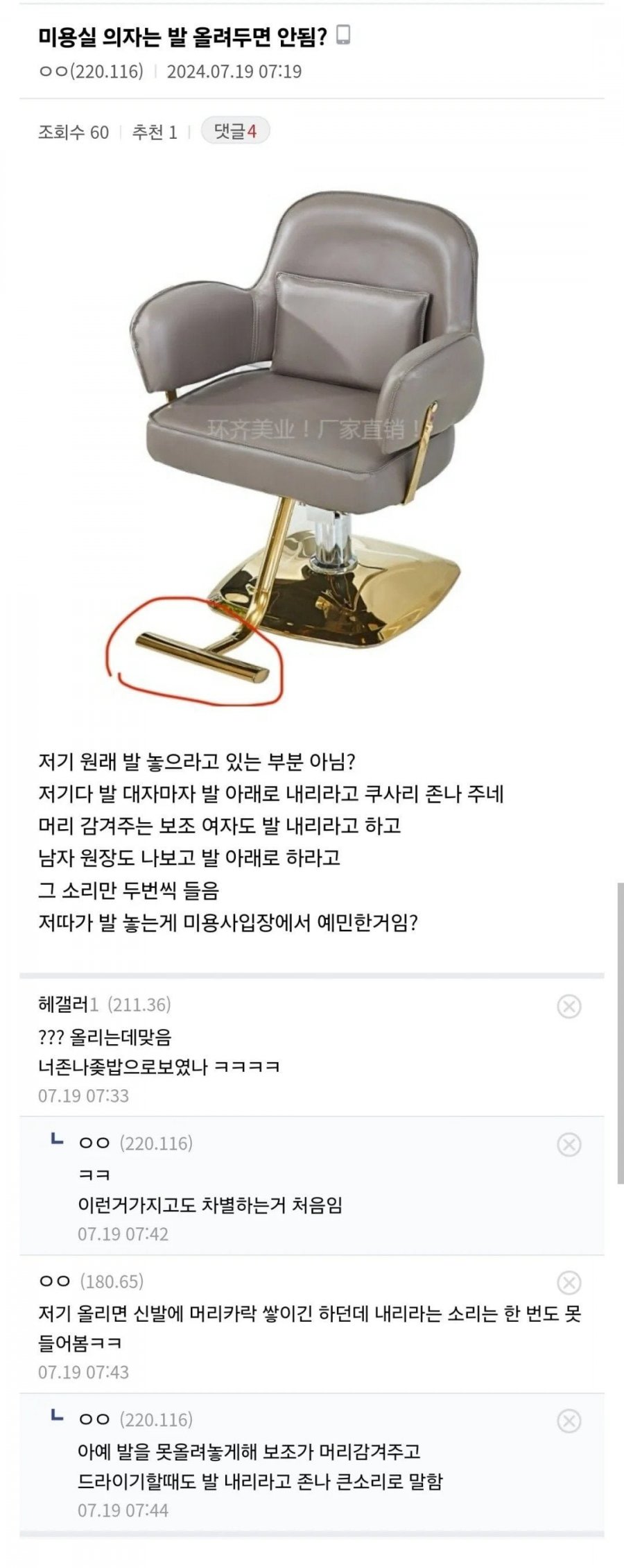Delete the reply posted at 07:42
This screenshot has width=624, height=1568.
point(569,1144)
